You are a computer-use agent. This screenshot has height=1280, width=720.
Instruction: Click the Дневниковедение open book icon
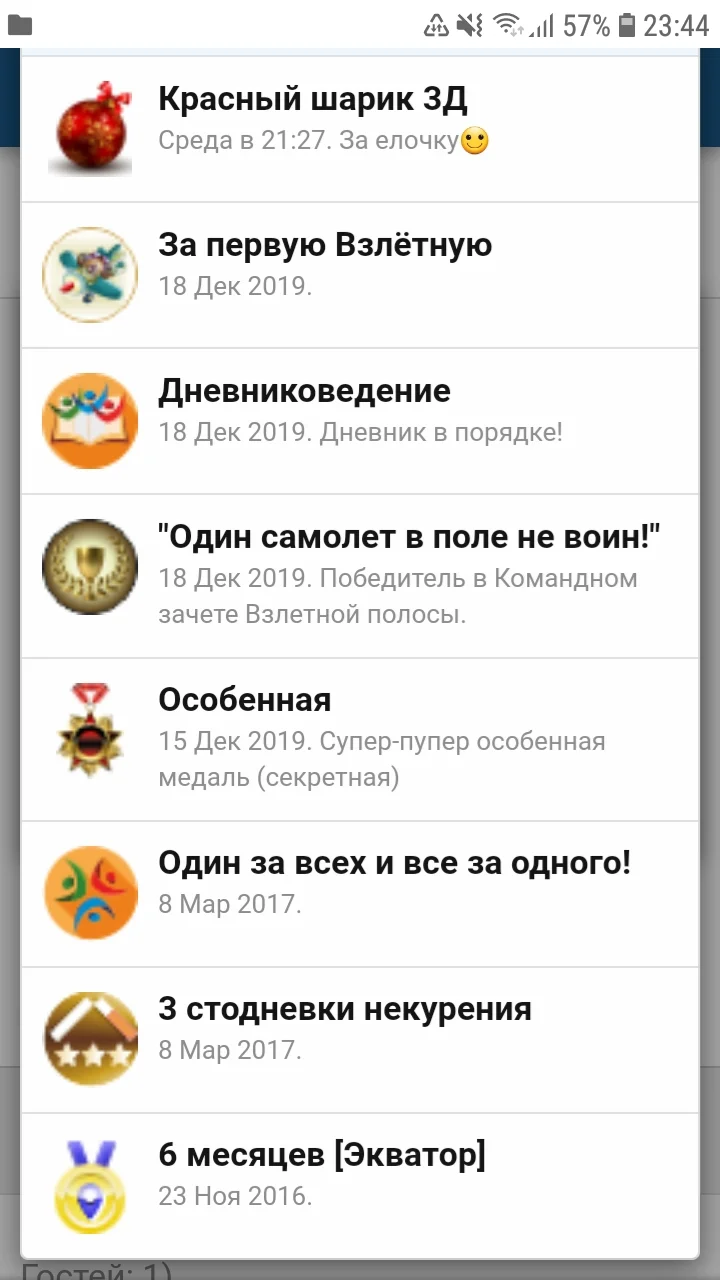(90, 420)
